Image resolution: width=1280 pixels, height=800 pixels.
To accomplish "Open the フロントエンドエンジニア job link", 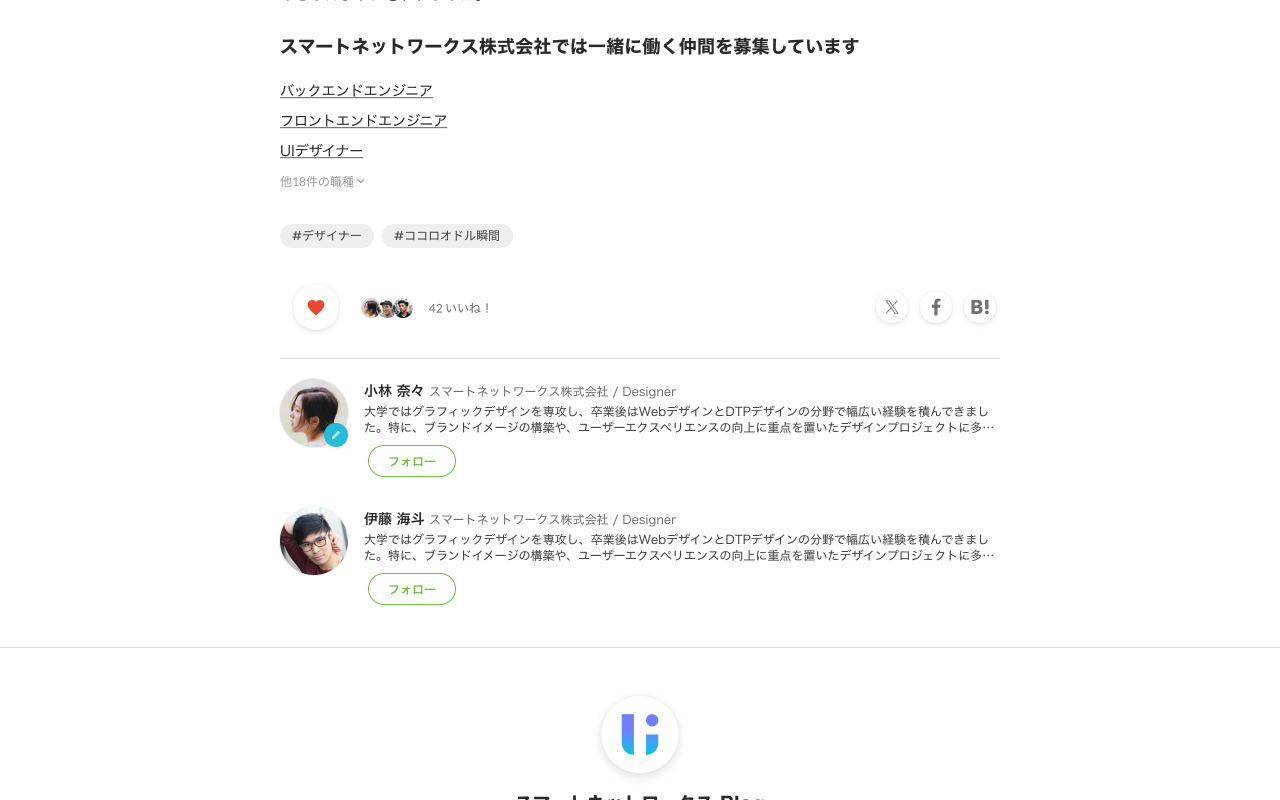I will (x=363, y=121).
